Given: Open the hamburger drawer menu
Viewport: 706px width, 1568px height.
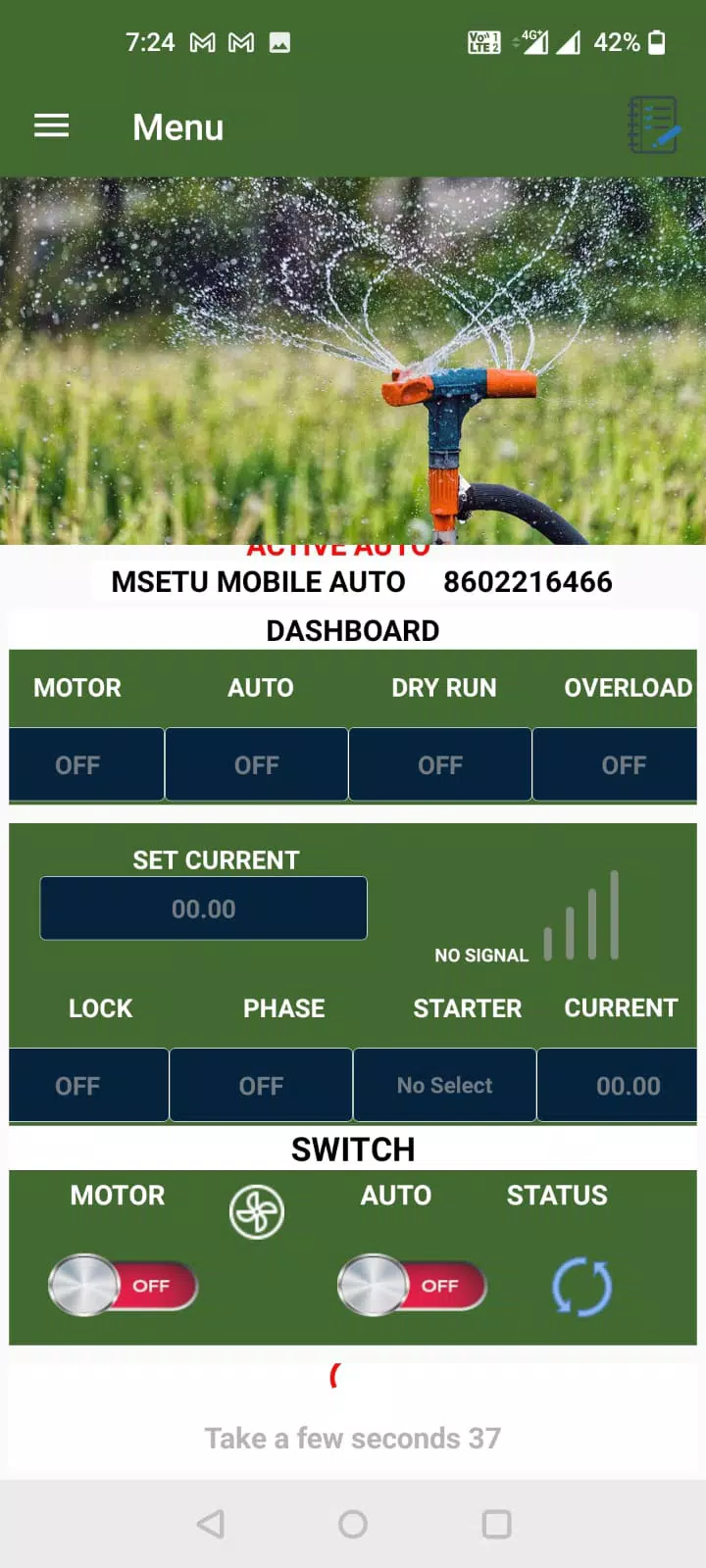Looking at the screenshot, I should point(51,126).
